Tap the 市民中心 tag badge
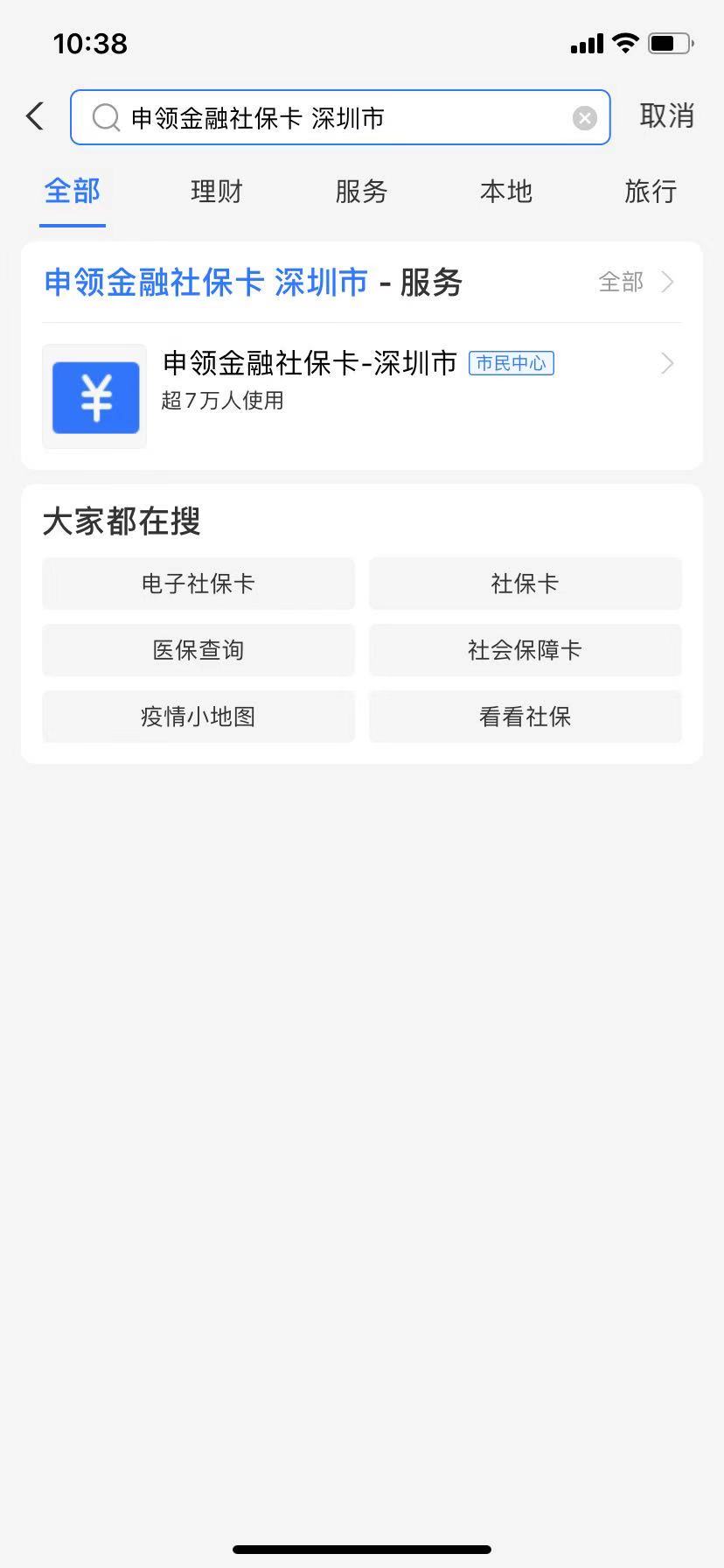The image size is (724, 1568). tap(512, 363)
